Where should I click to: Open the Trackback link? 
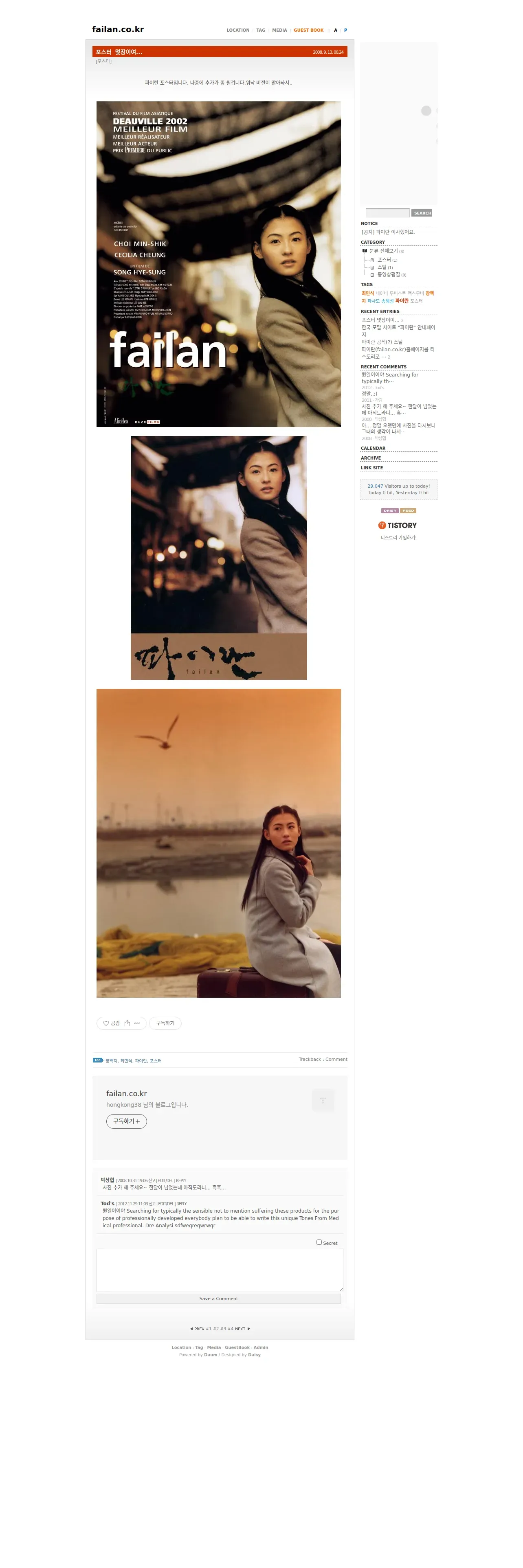click(x=309, y=1059)
